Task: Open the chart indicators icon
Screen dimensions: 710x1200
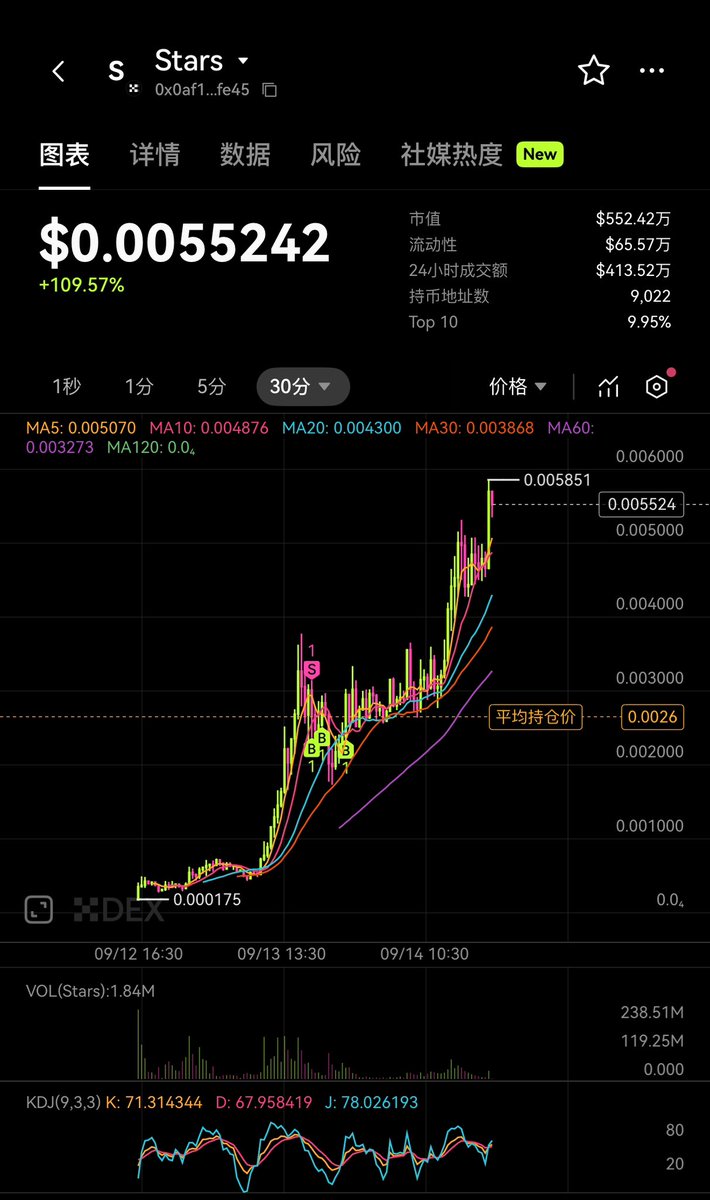Action: pyautogui.click(x=608, y=386)
